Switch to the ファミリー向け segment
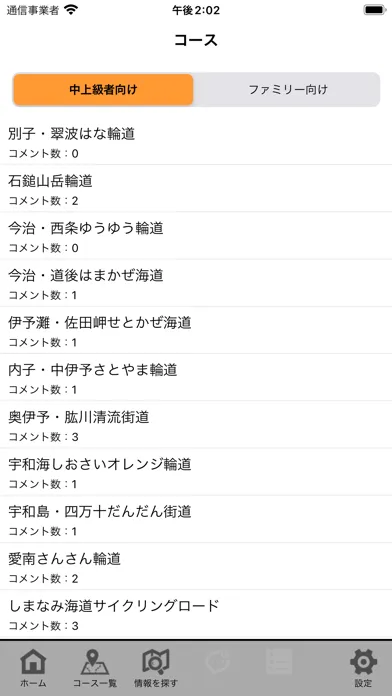Viewport: 392px width, 696px height. point(287,90)
